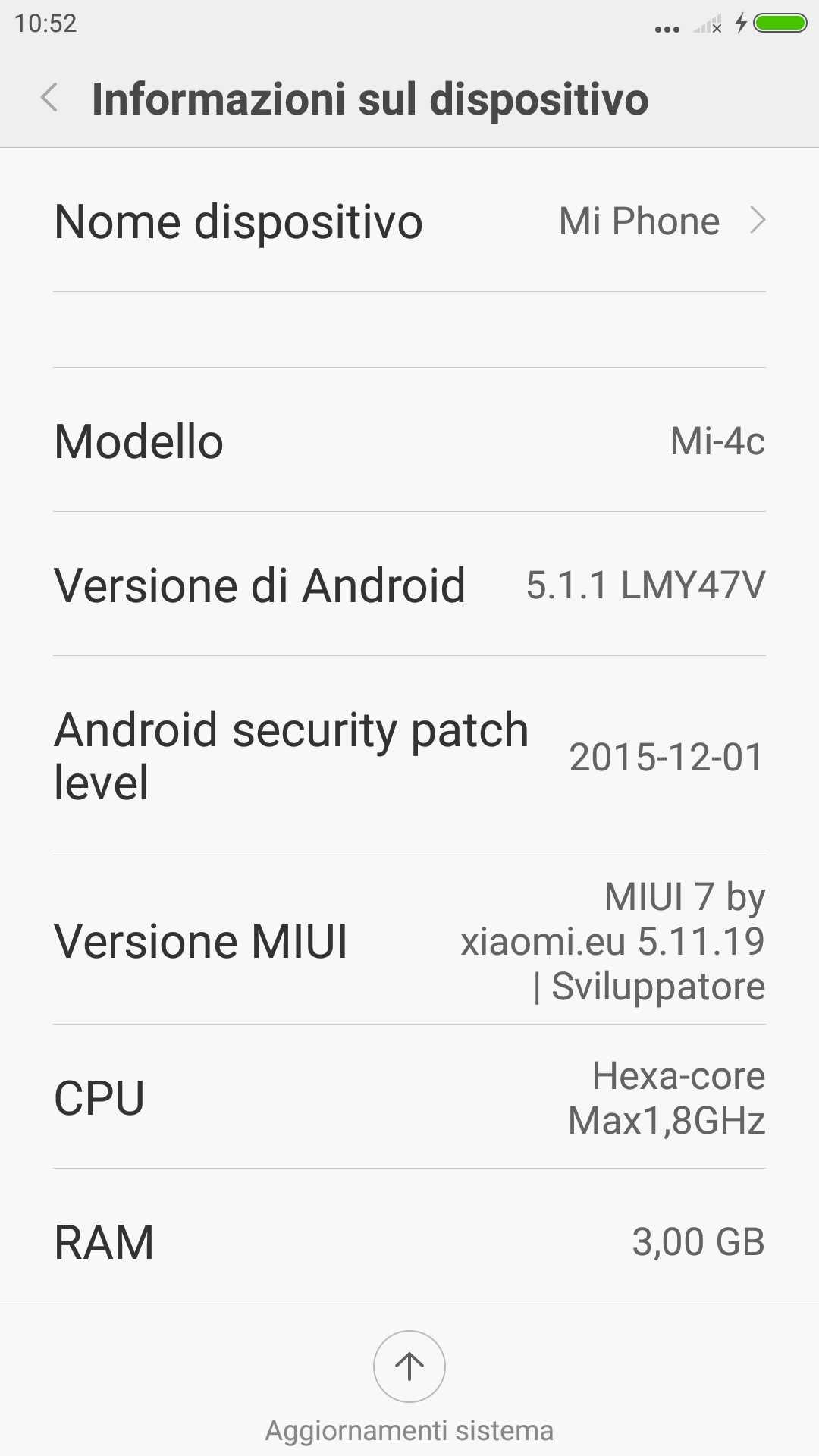Tap the Versione di Android row

click(409, 584)
